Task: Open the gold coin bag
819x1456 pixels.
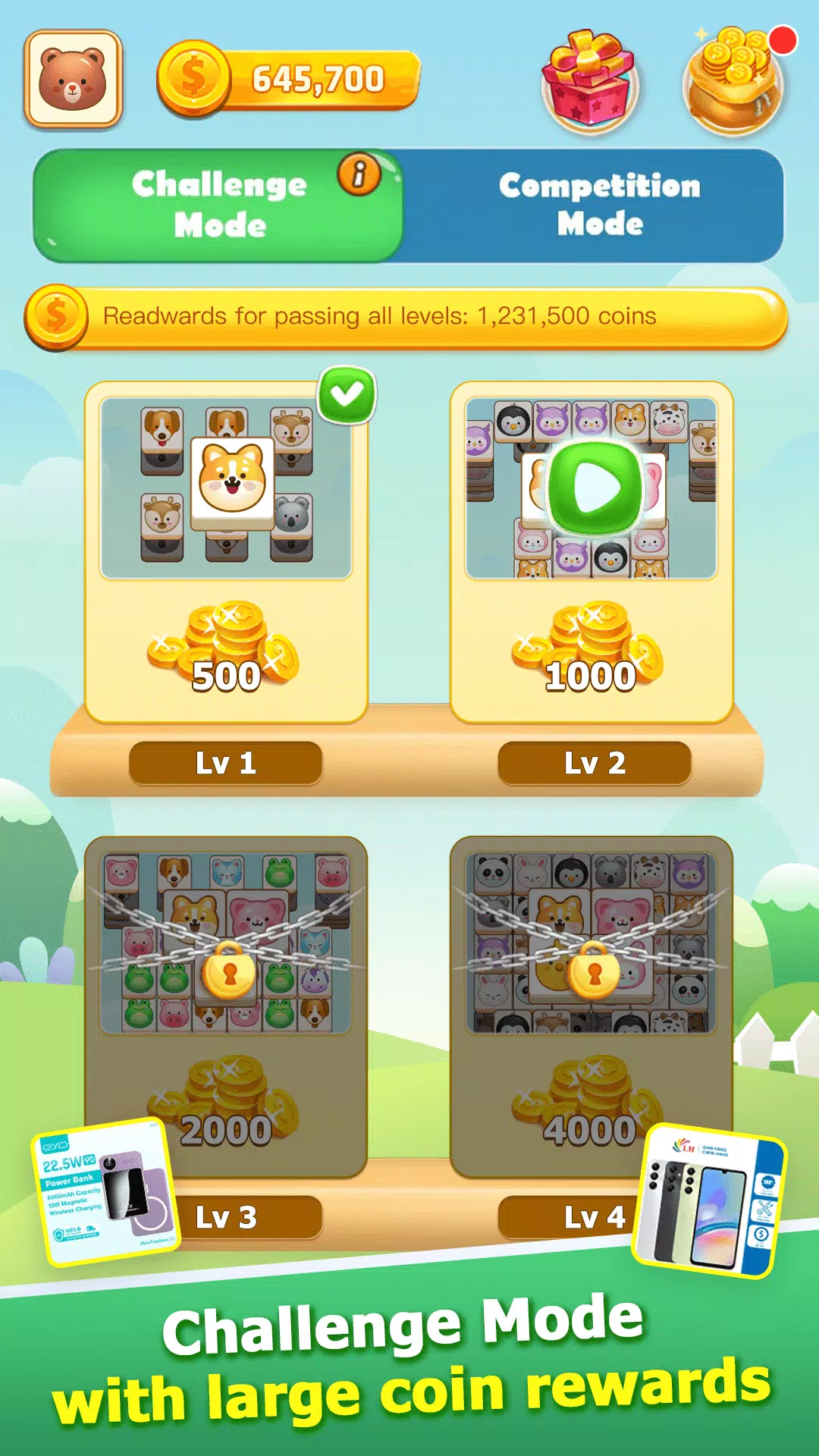Action: click(x=734, y=83)
